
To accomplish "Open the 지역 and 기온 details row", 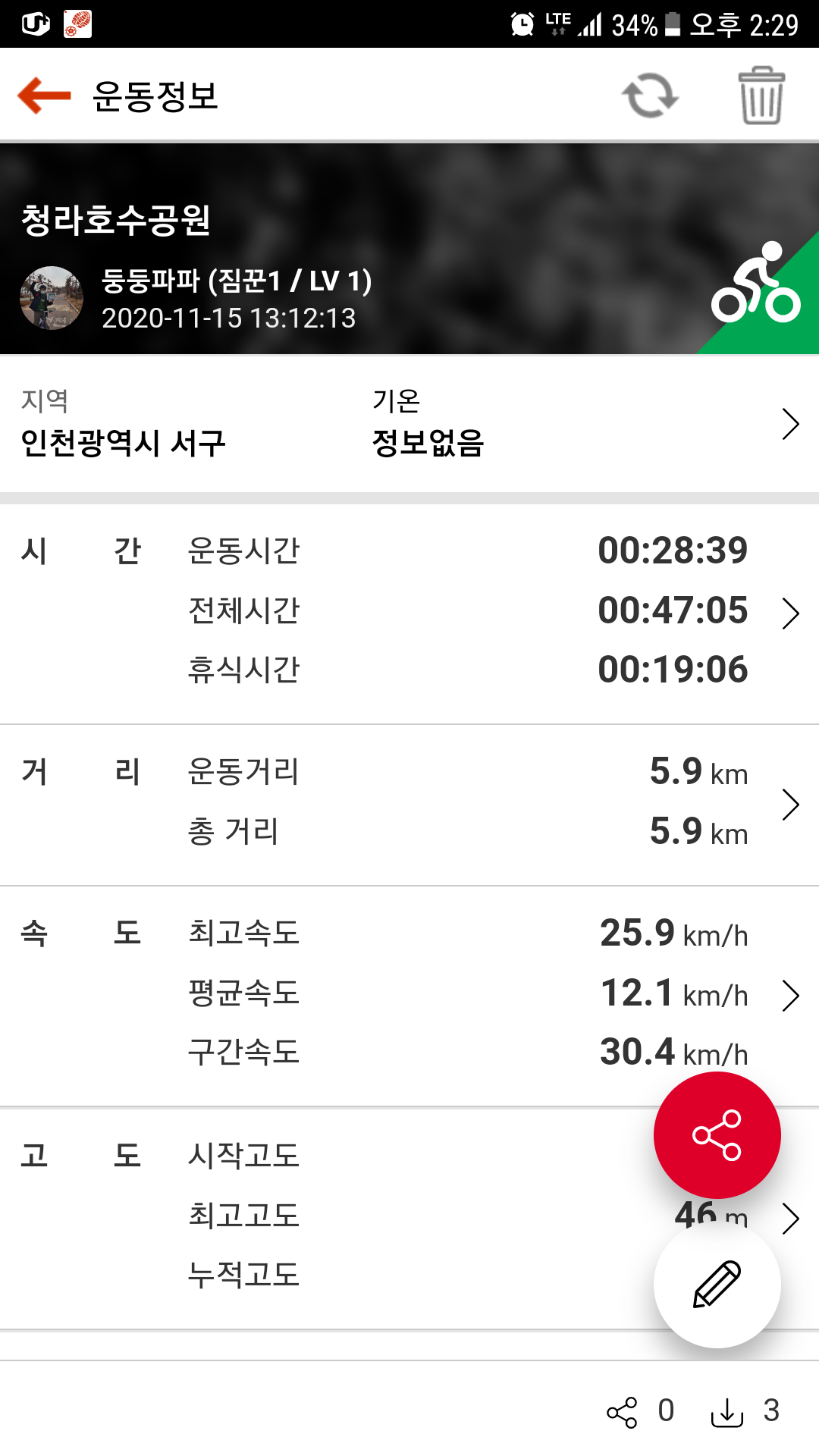I will coord(789,424).
